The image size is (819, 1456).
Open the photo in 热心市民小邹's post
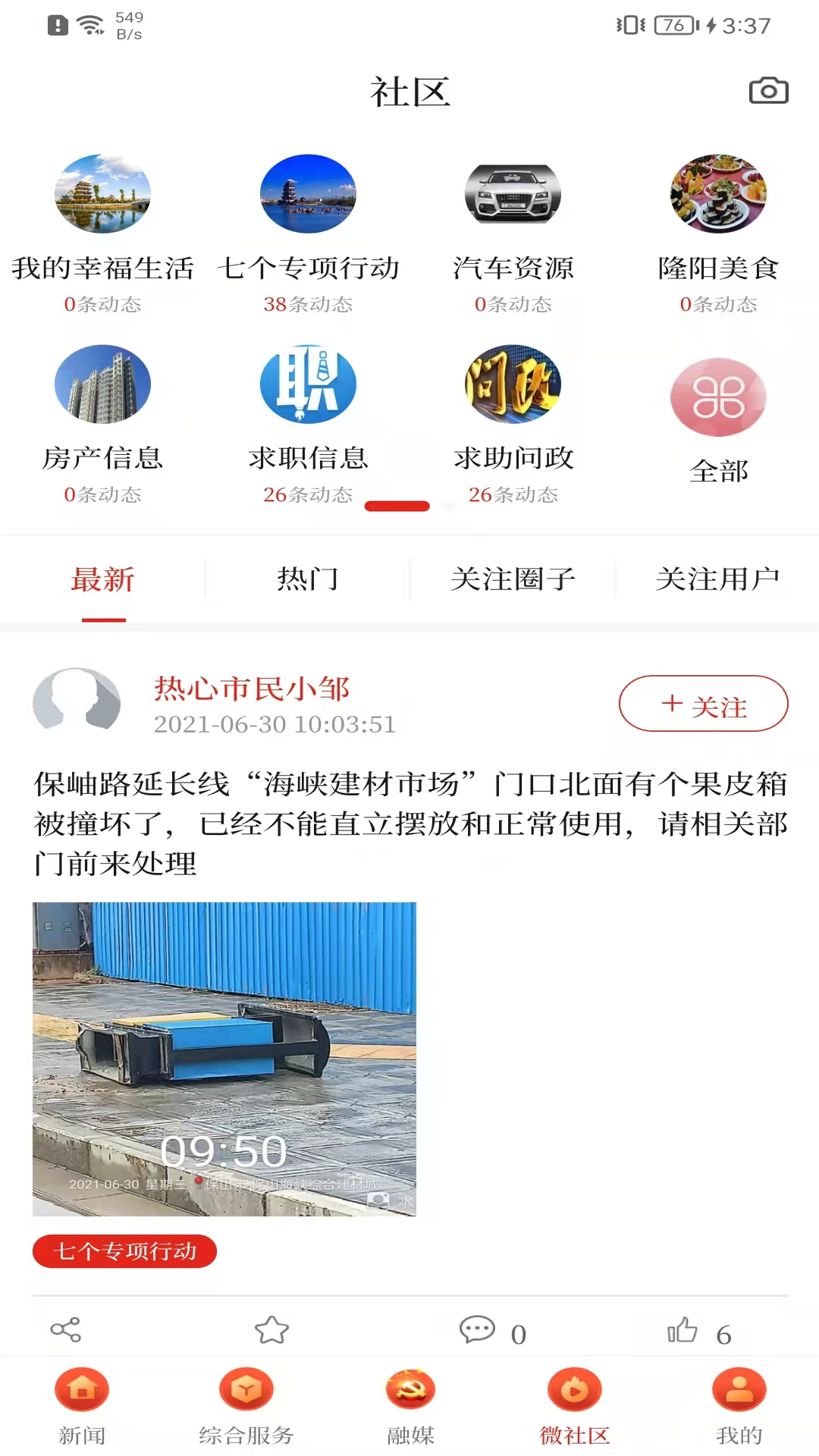pyautogui.click(x=224, y=1059)
